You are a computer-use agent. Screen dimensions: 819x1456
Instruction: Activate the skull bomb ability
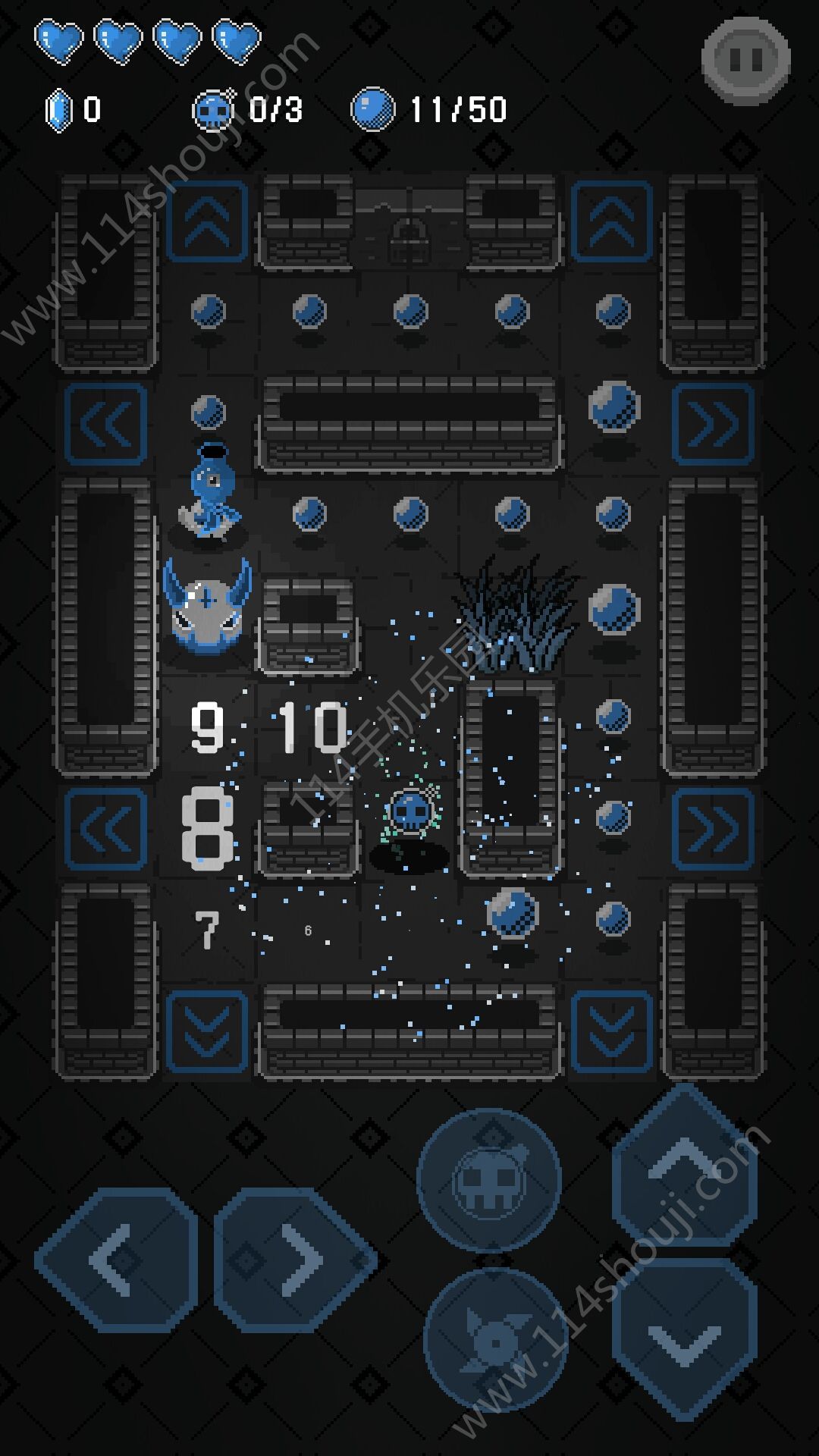click(x=489, y=1180)
